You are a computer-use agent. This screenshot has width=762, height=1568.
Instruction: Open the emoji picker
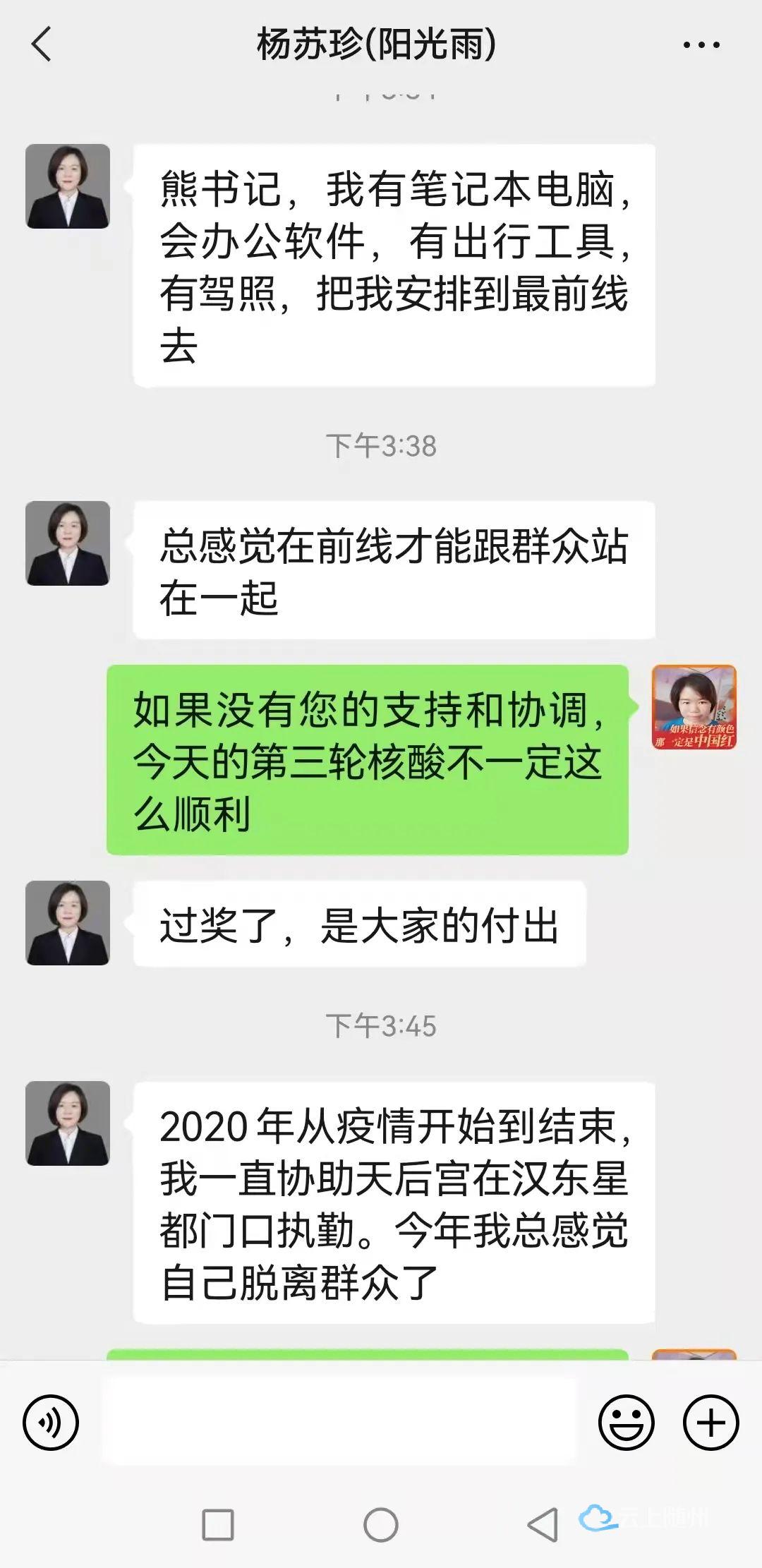(x=626, y=1423)
